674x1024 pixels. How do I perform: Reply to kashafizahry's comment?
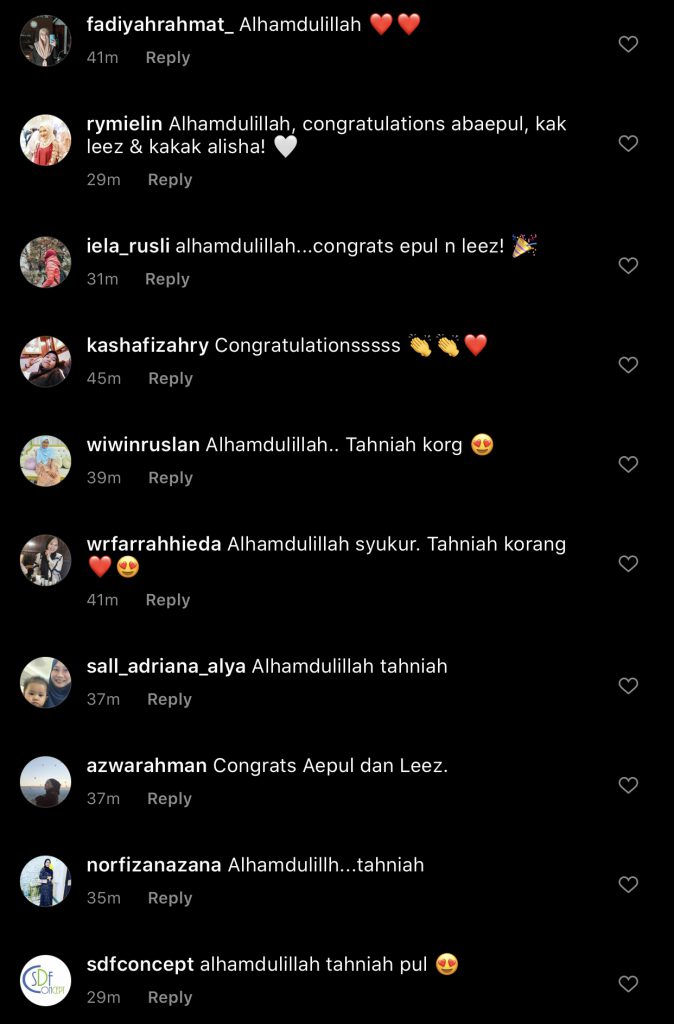click(170, 379)
